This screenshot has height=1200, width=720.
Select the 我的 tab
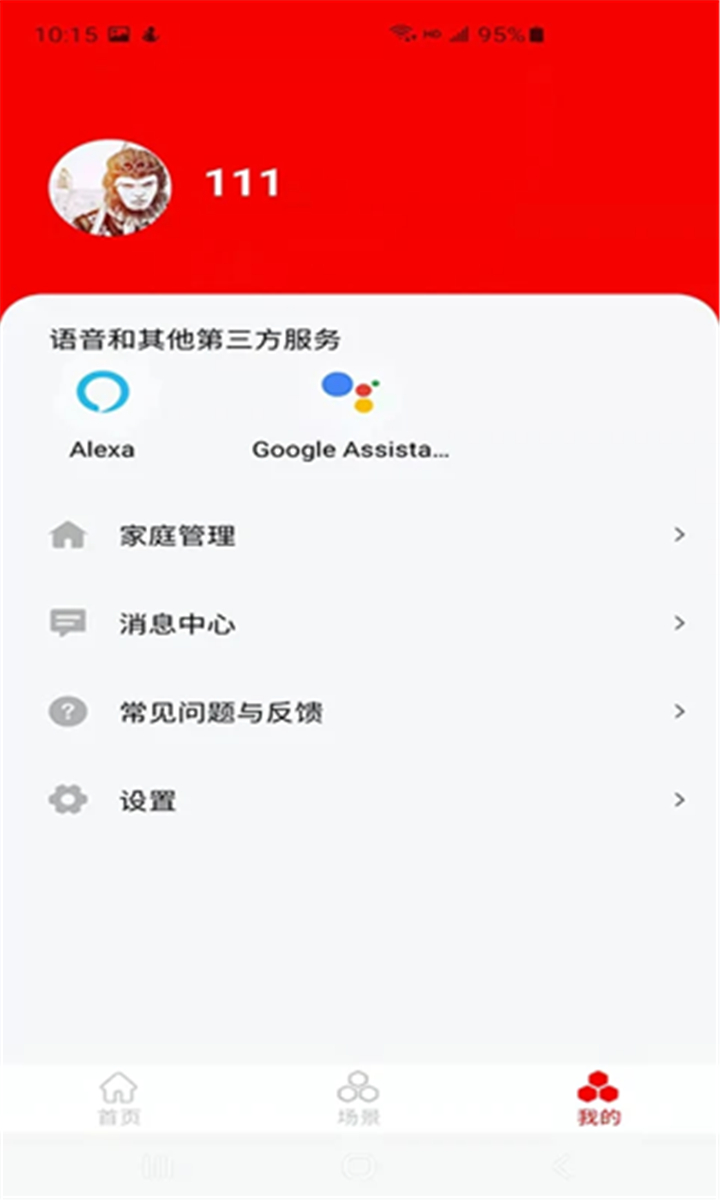point(598,1098)
